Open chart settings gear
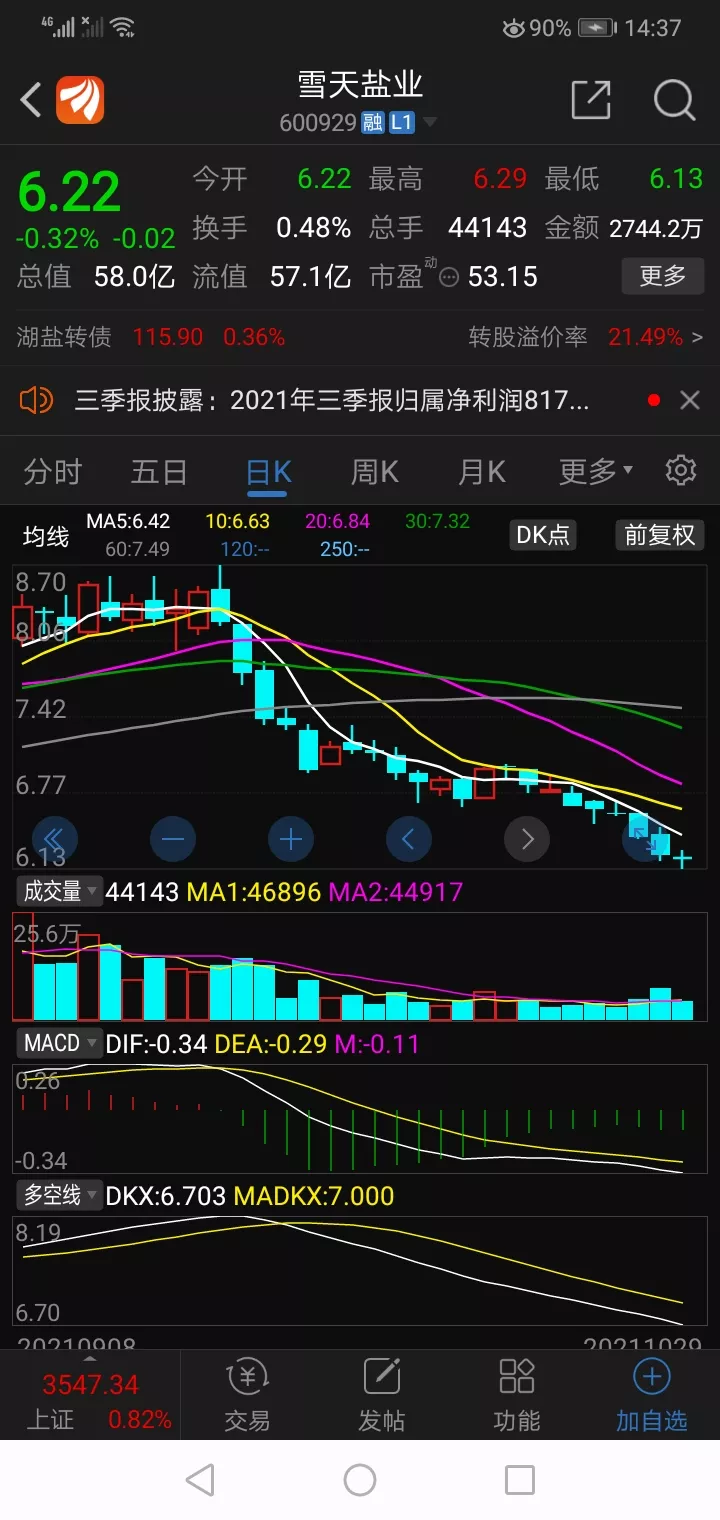The height and width of the screenshot is (1520, 720). pos(681,470)
